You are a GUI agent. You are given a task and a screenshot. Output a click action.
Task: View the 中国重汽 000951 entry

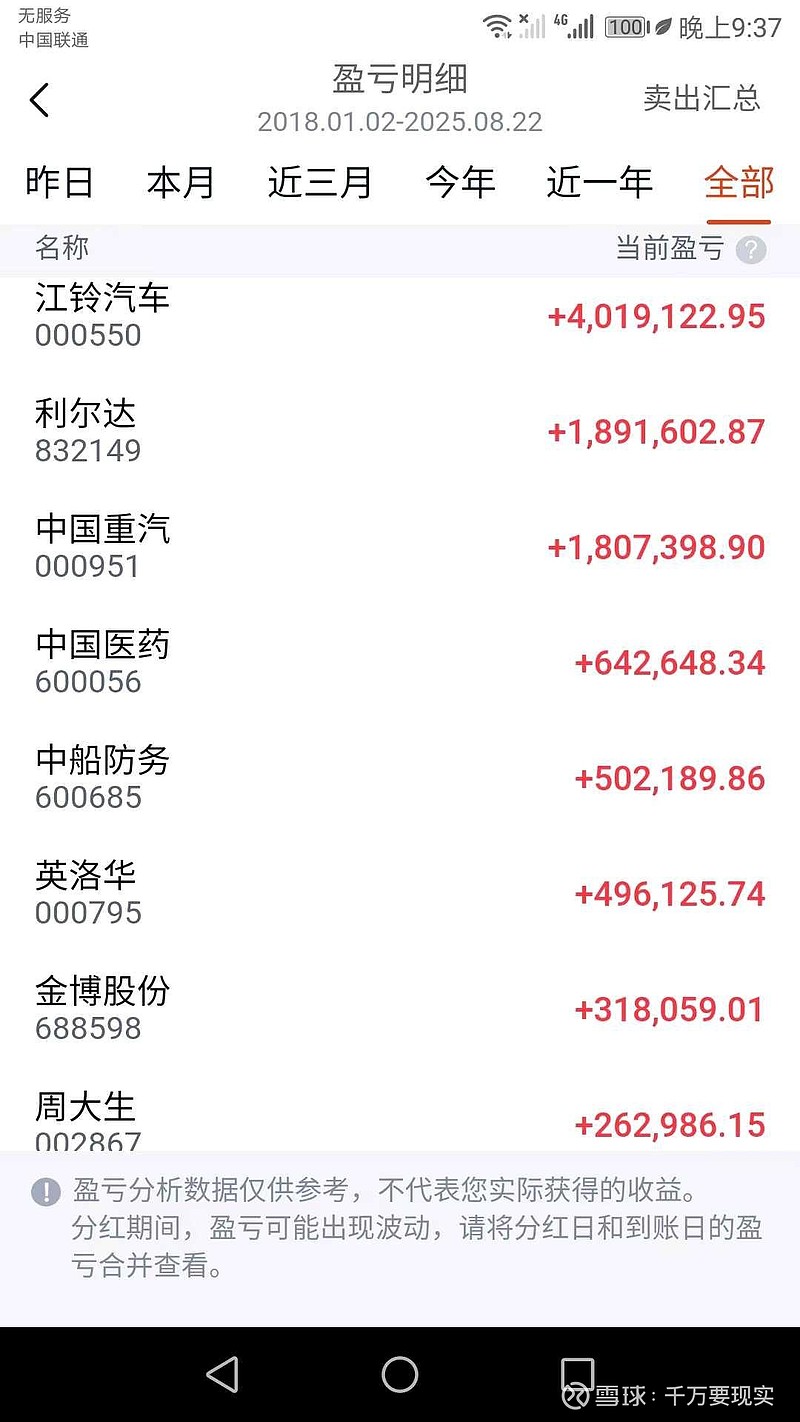pyautogui.click(x=400, y=547)
